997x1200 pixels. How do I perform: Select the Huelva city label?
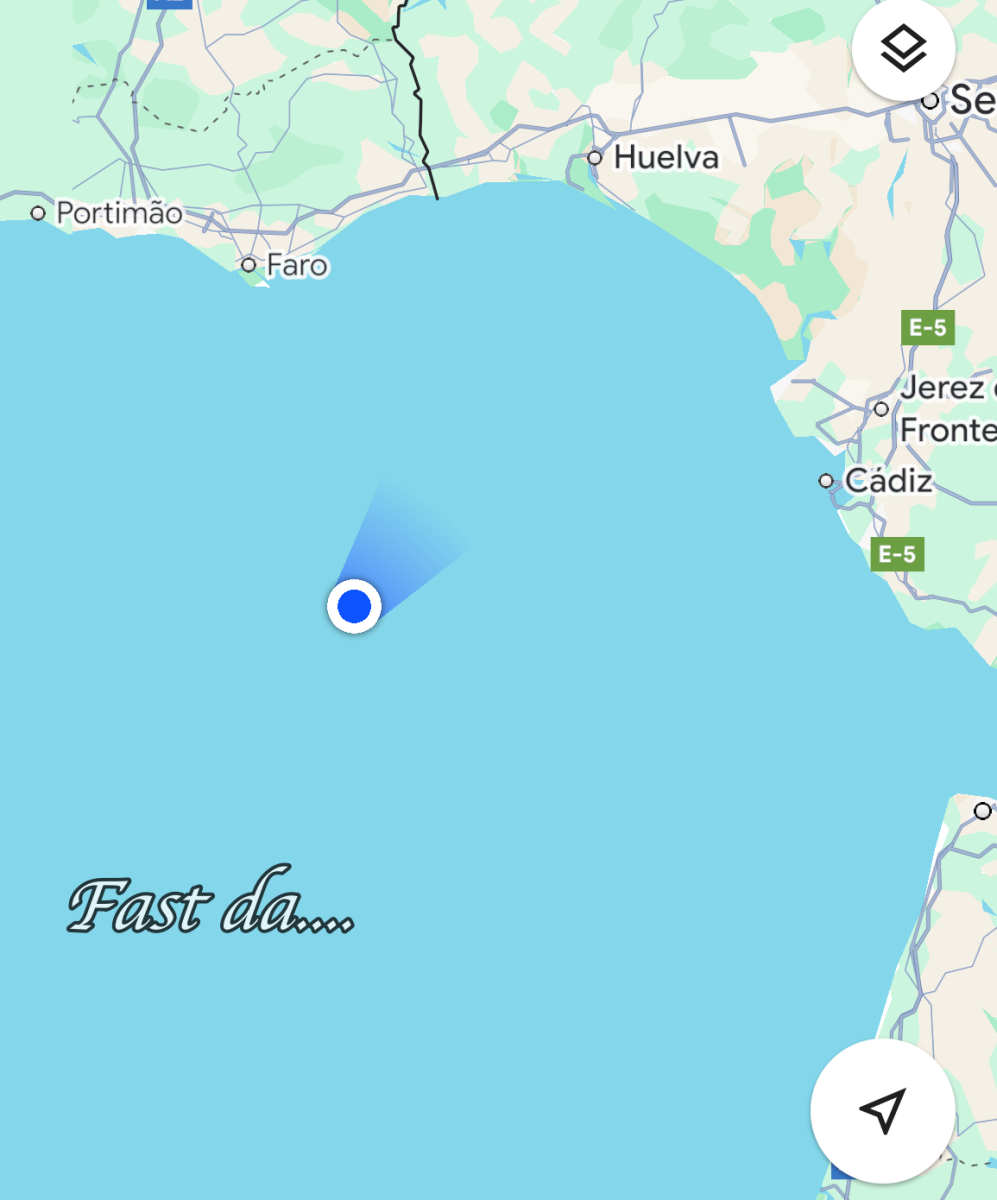click(x=665, y=157)
